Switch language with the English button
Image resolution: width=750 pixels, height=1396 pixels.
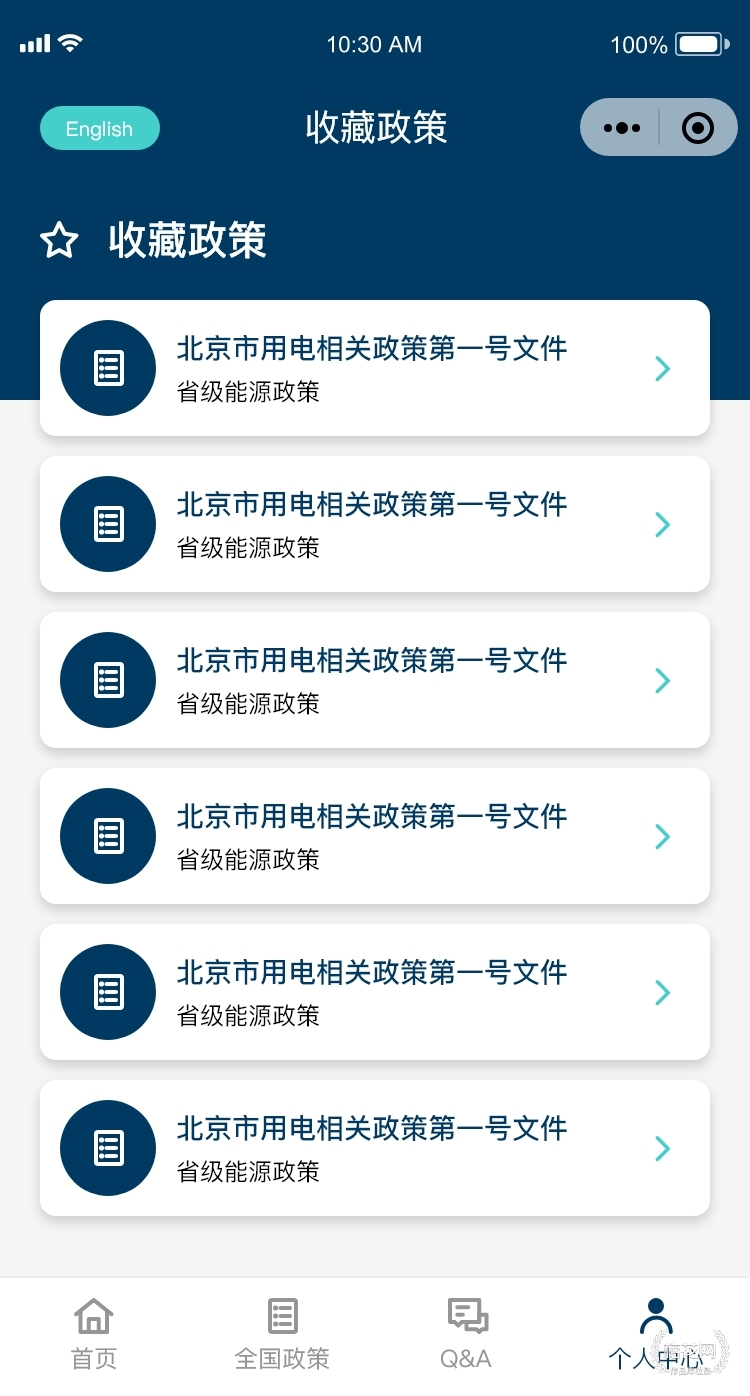pos(99,128)
